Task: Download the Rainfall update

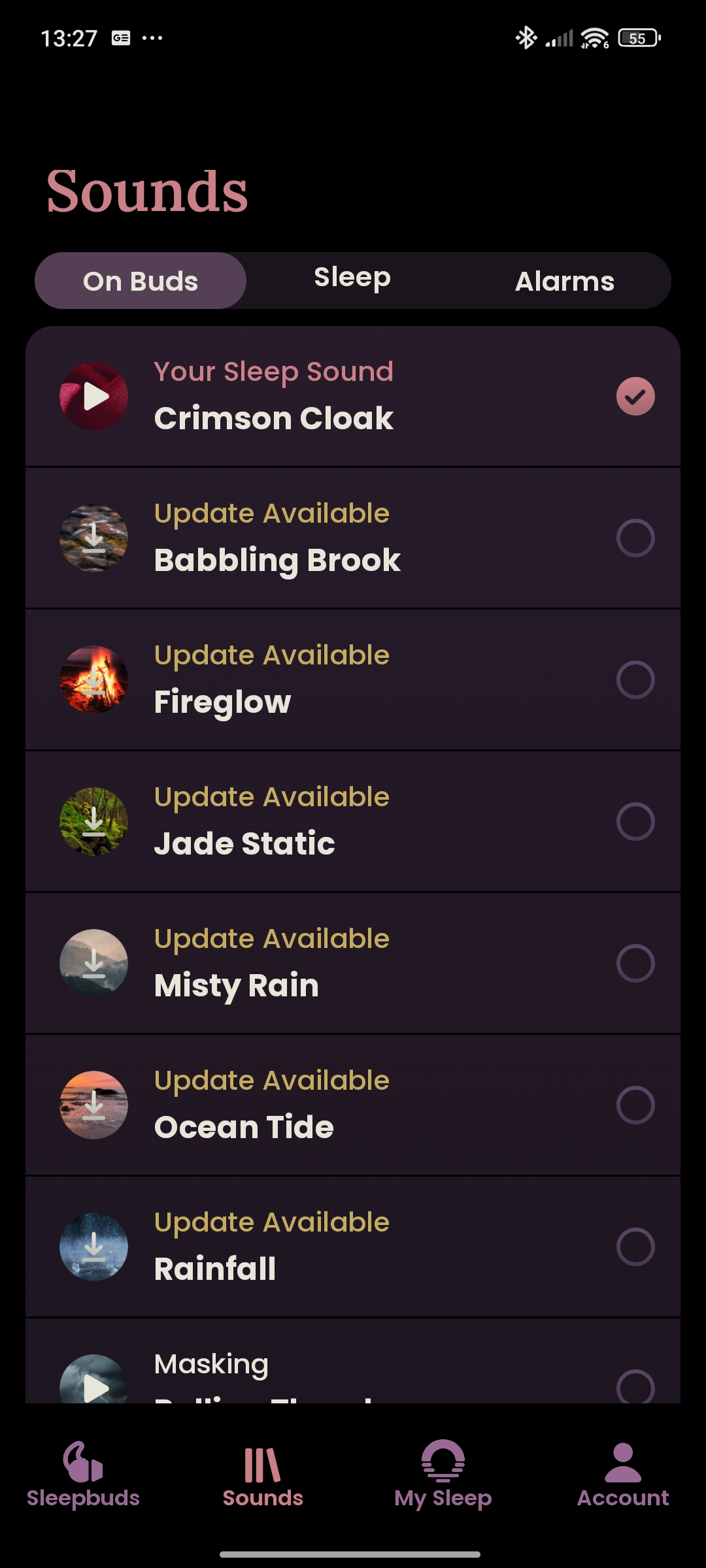Action: pyautogui.click(x=93, y=1247)
